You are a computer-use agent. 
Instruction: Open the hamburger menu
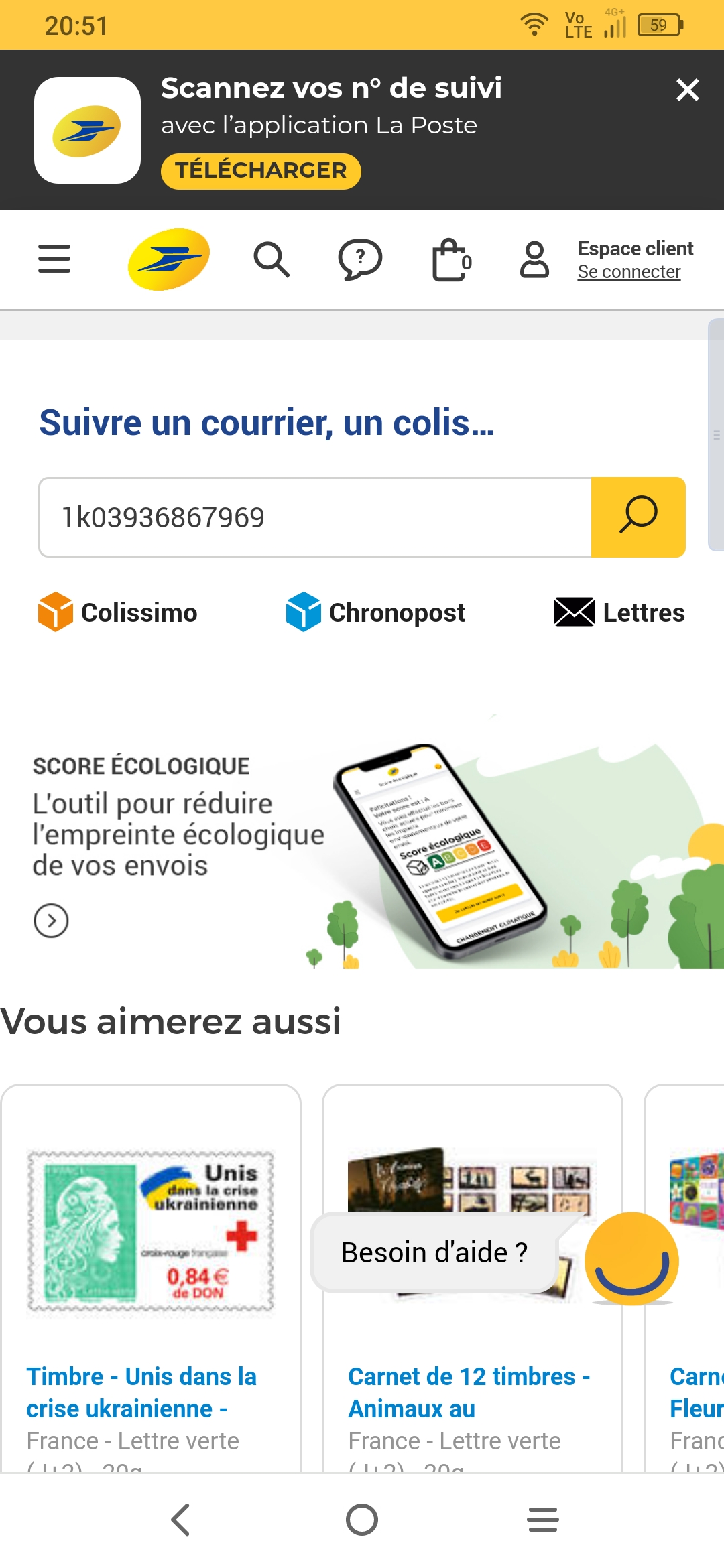(x=54, y=259)
